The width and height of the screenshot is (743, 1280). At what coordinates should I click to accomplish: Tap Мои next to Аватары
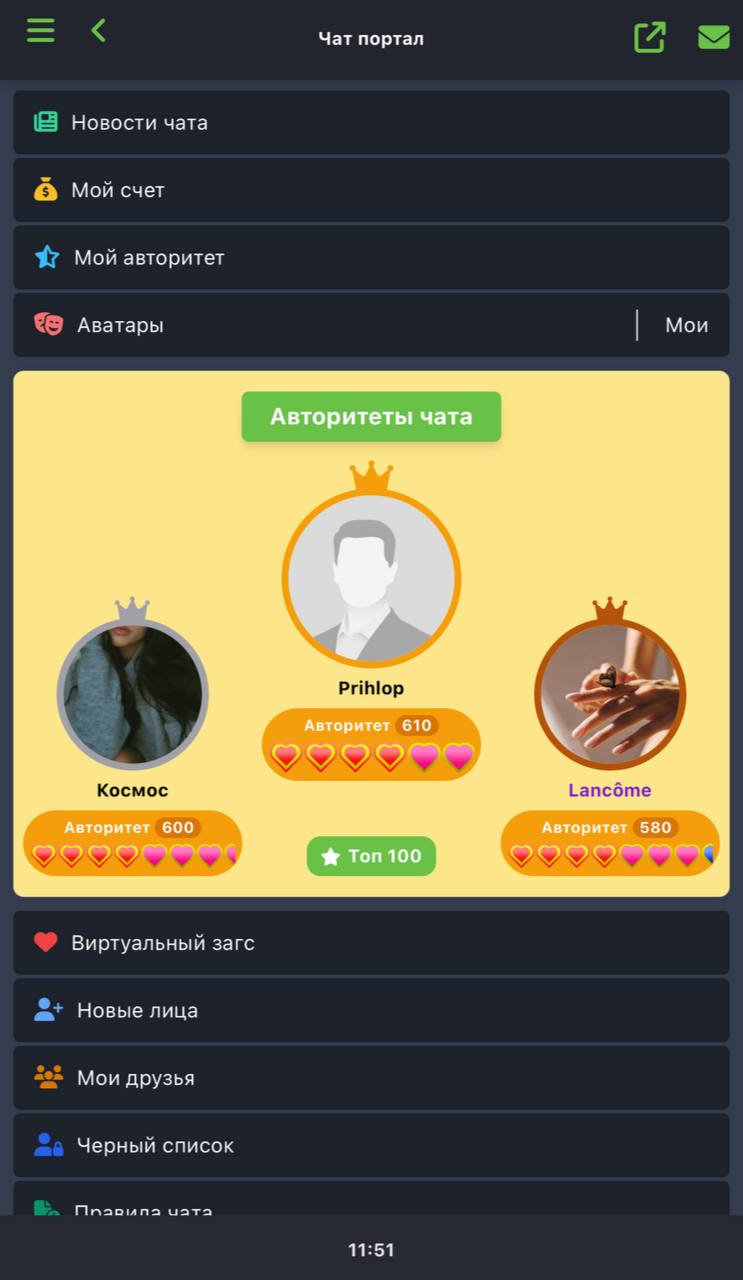coord(686,325)
